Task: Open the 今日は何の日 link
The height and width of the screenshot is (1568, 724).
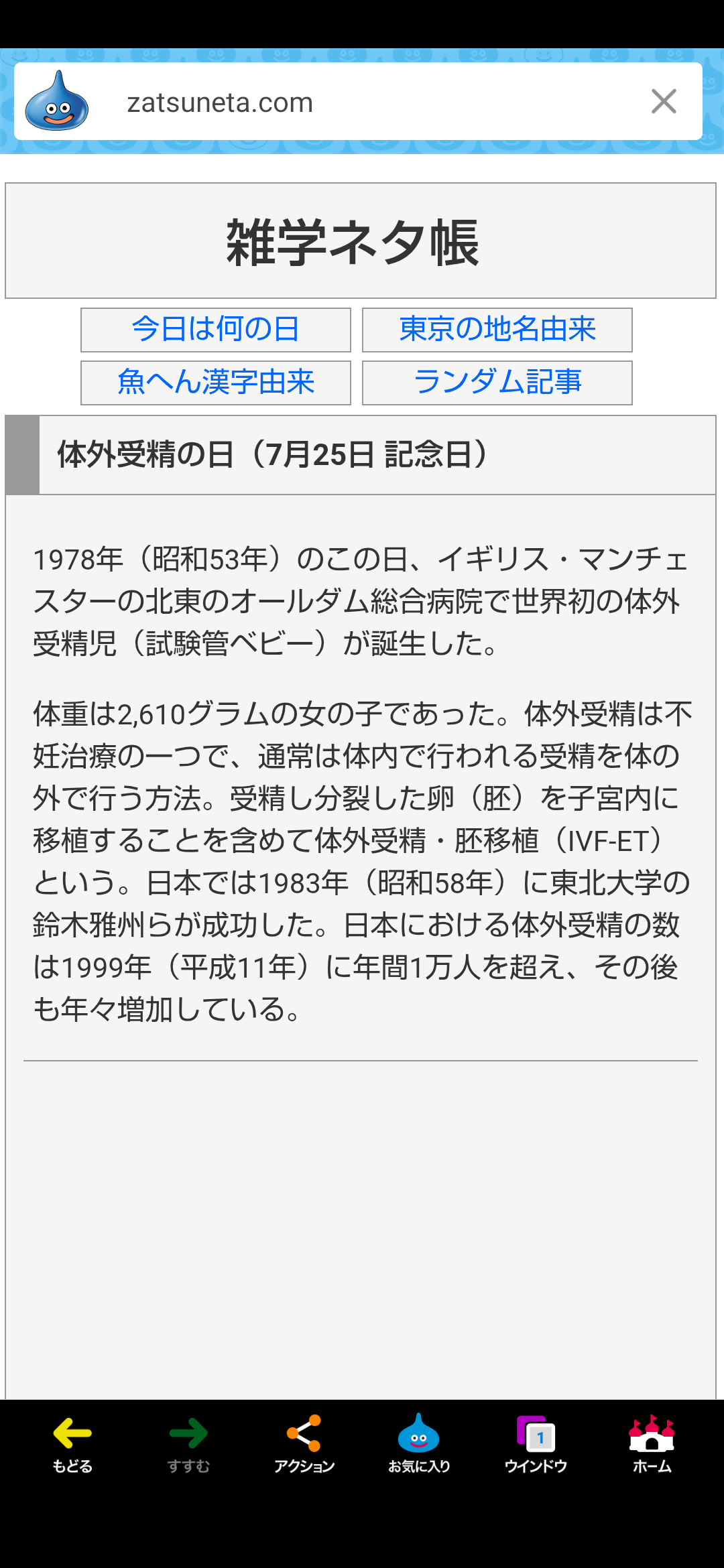Action: (216, 330)
